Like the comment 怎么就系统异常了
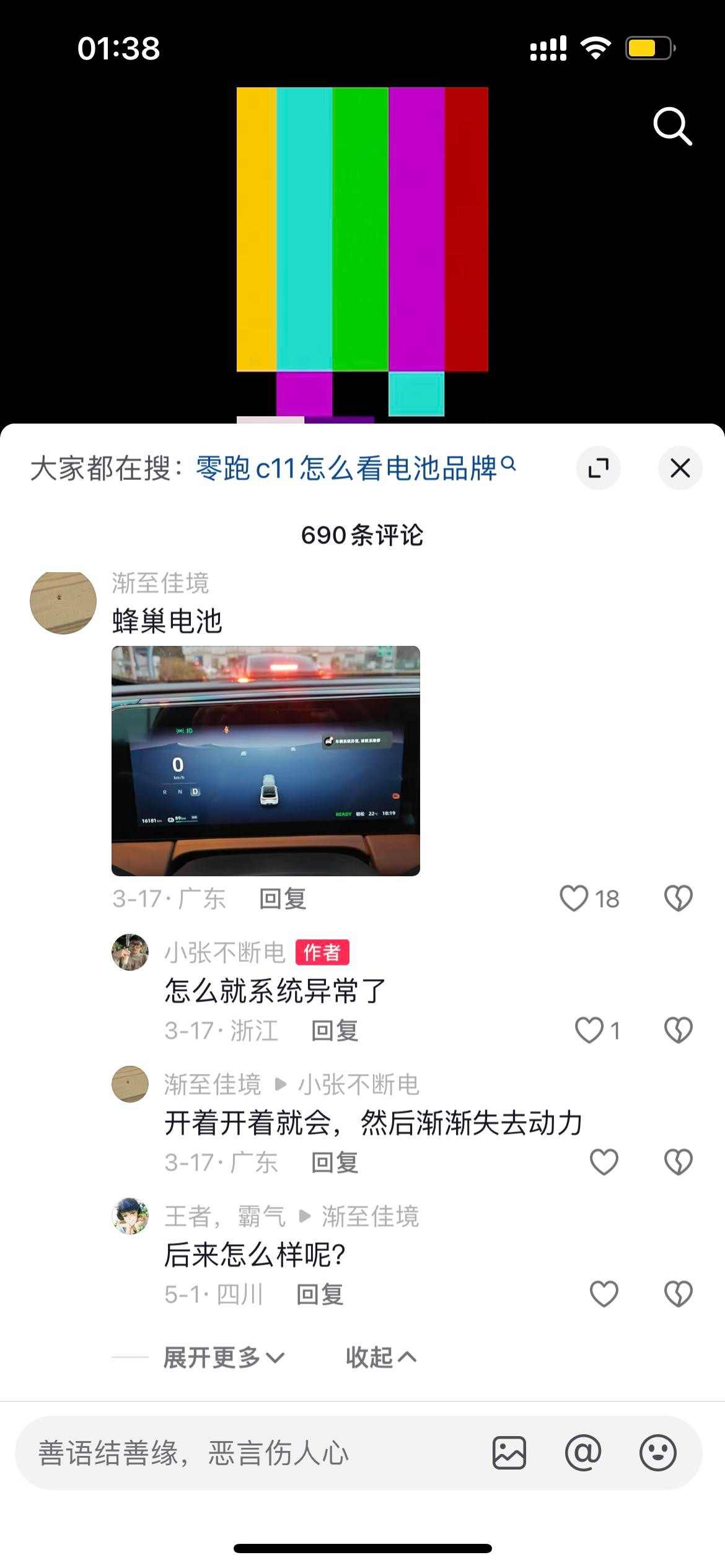Viewport: 725px width, 1568px height. pyautogui.click(x=589, y=1030)
